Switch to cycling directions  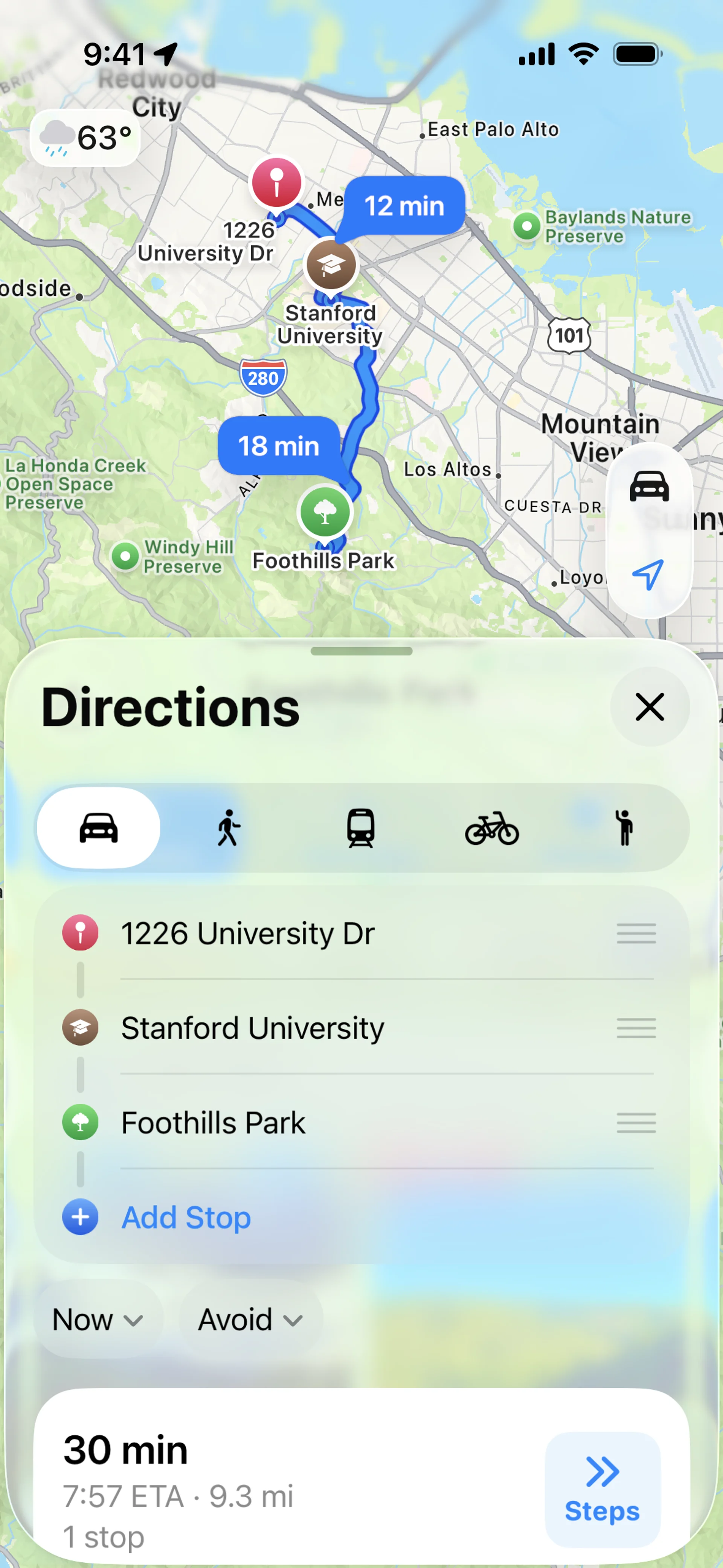[492, 828]
